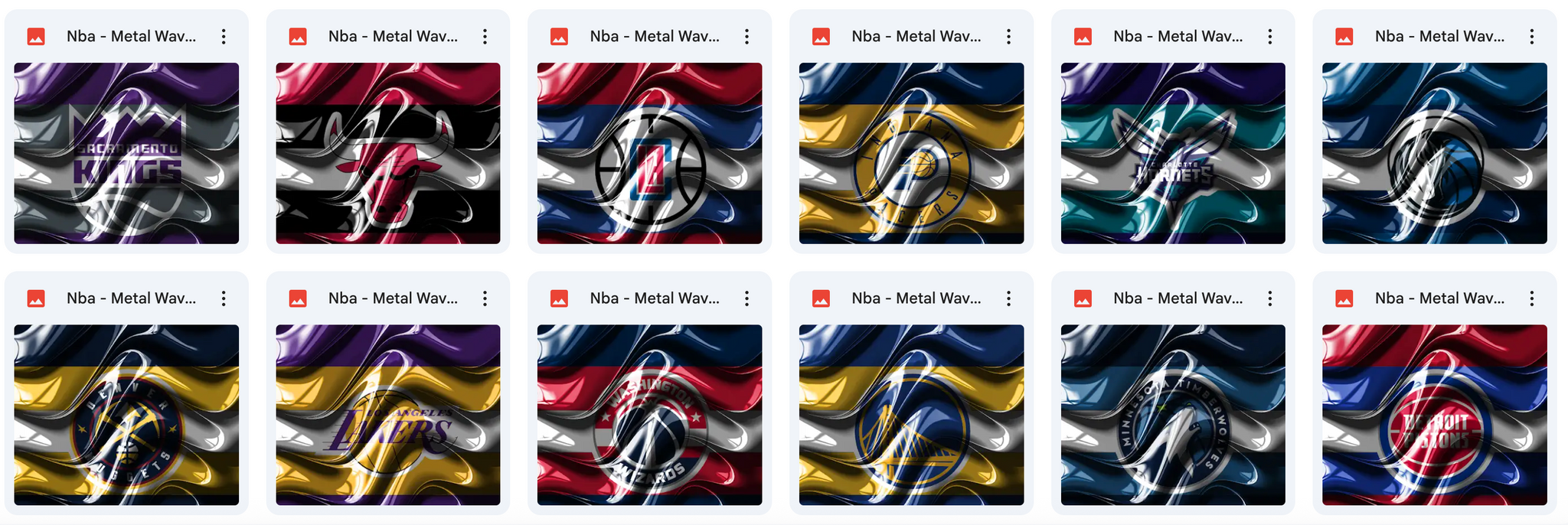Open the Denver Nuggets metal wave image
Viewport: 1568px width, 525px height.
pyautogui.click(x=126, y=415)
